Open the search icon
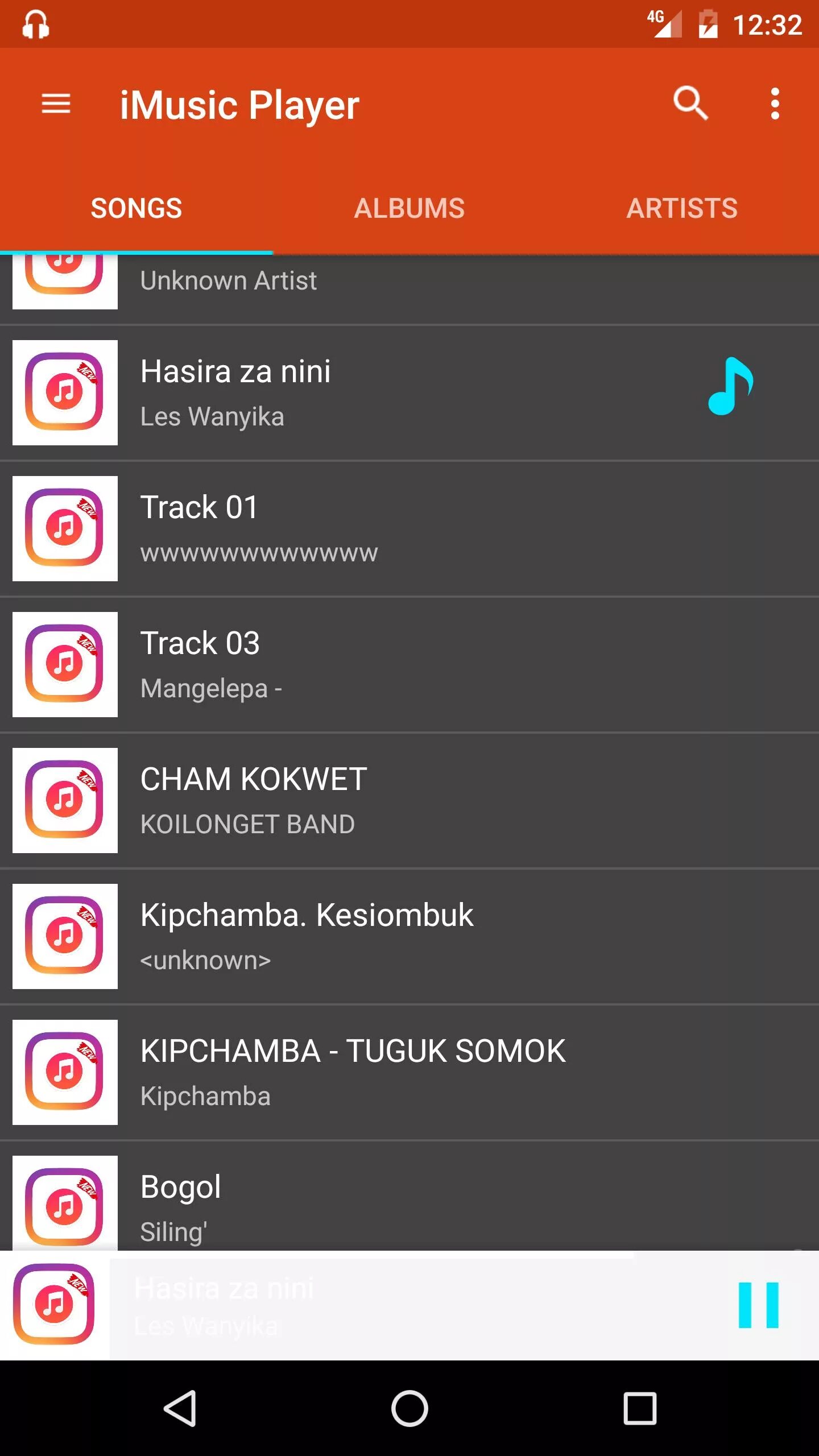 pos(690,104)
